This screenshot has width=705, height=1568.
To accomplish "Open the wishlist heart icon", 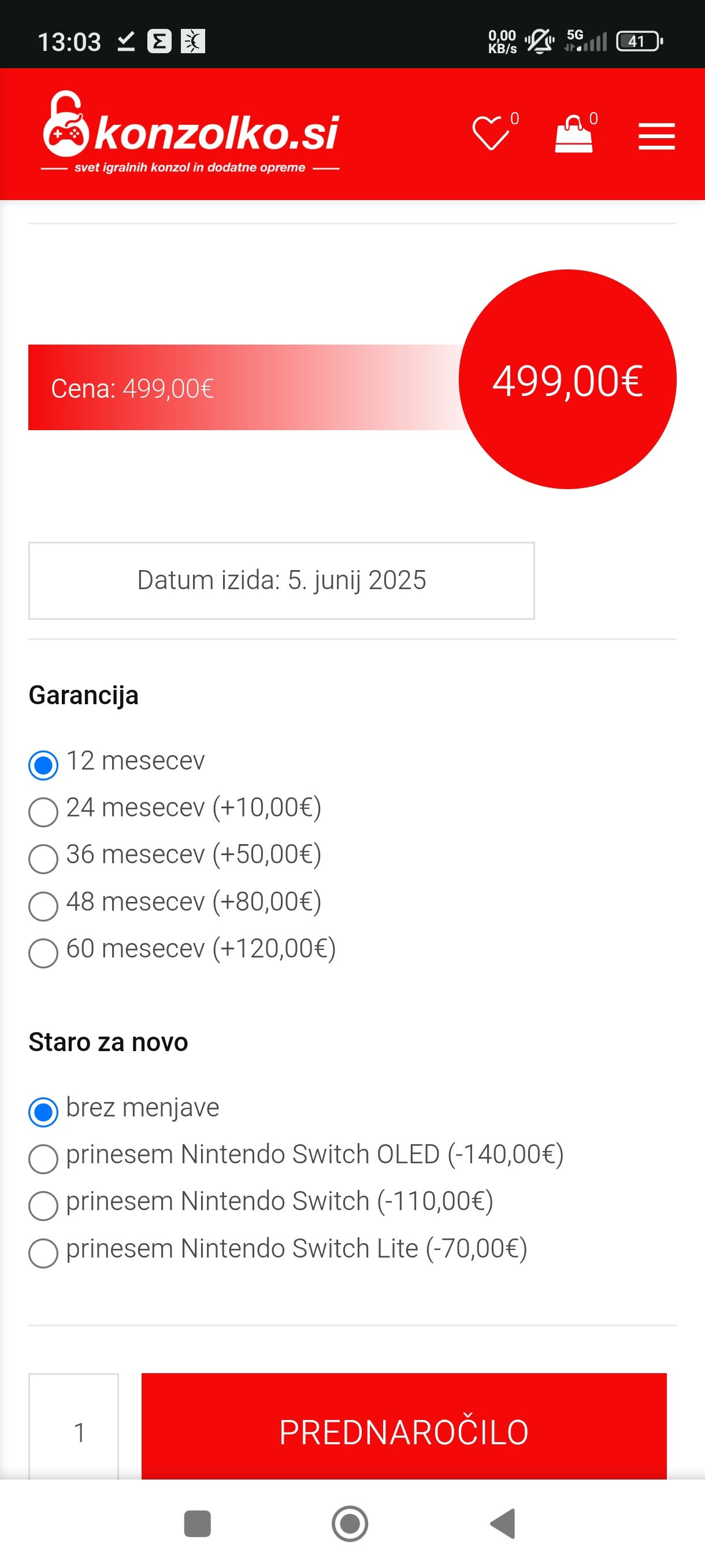I will point(491,132).
